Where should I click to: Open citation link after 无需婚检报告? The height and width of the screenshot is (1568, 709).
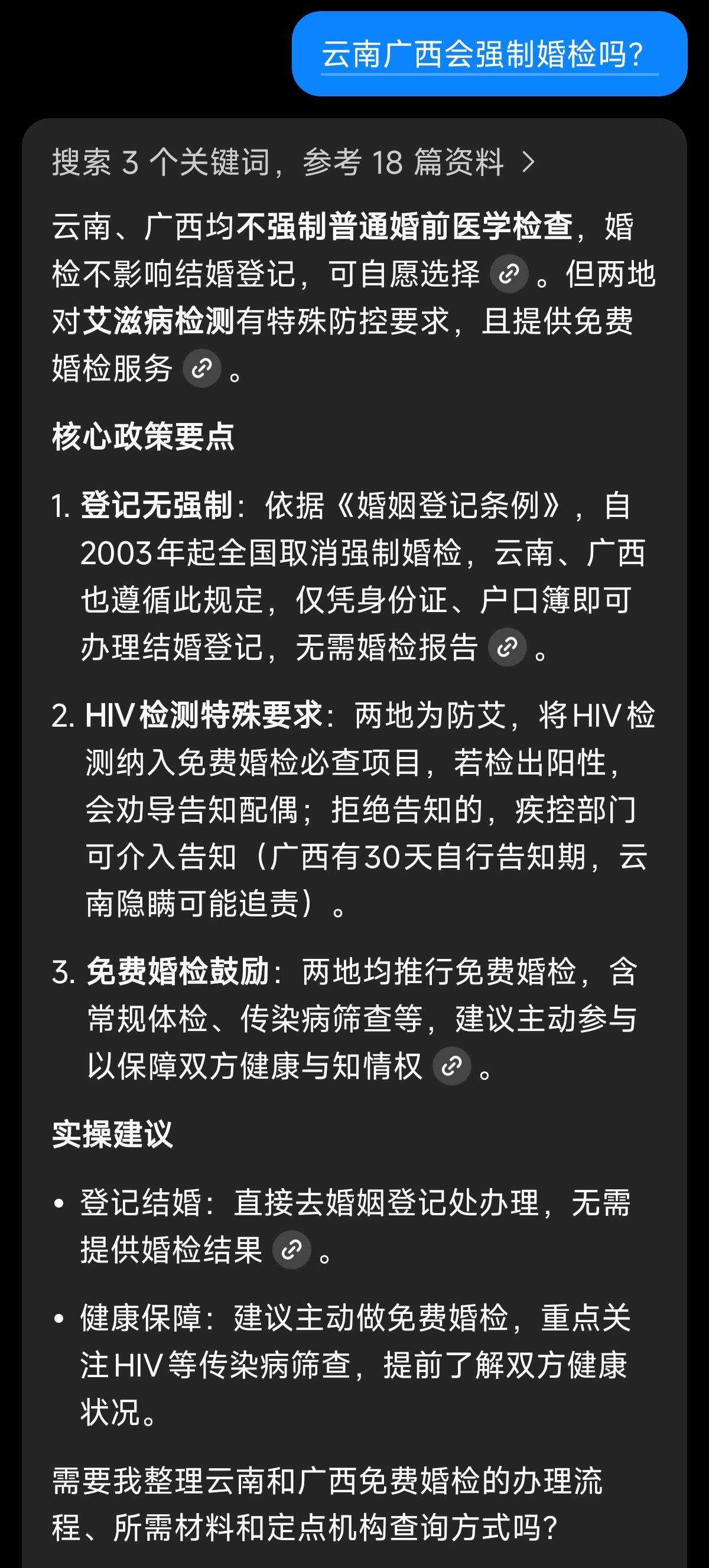point(508,647)
